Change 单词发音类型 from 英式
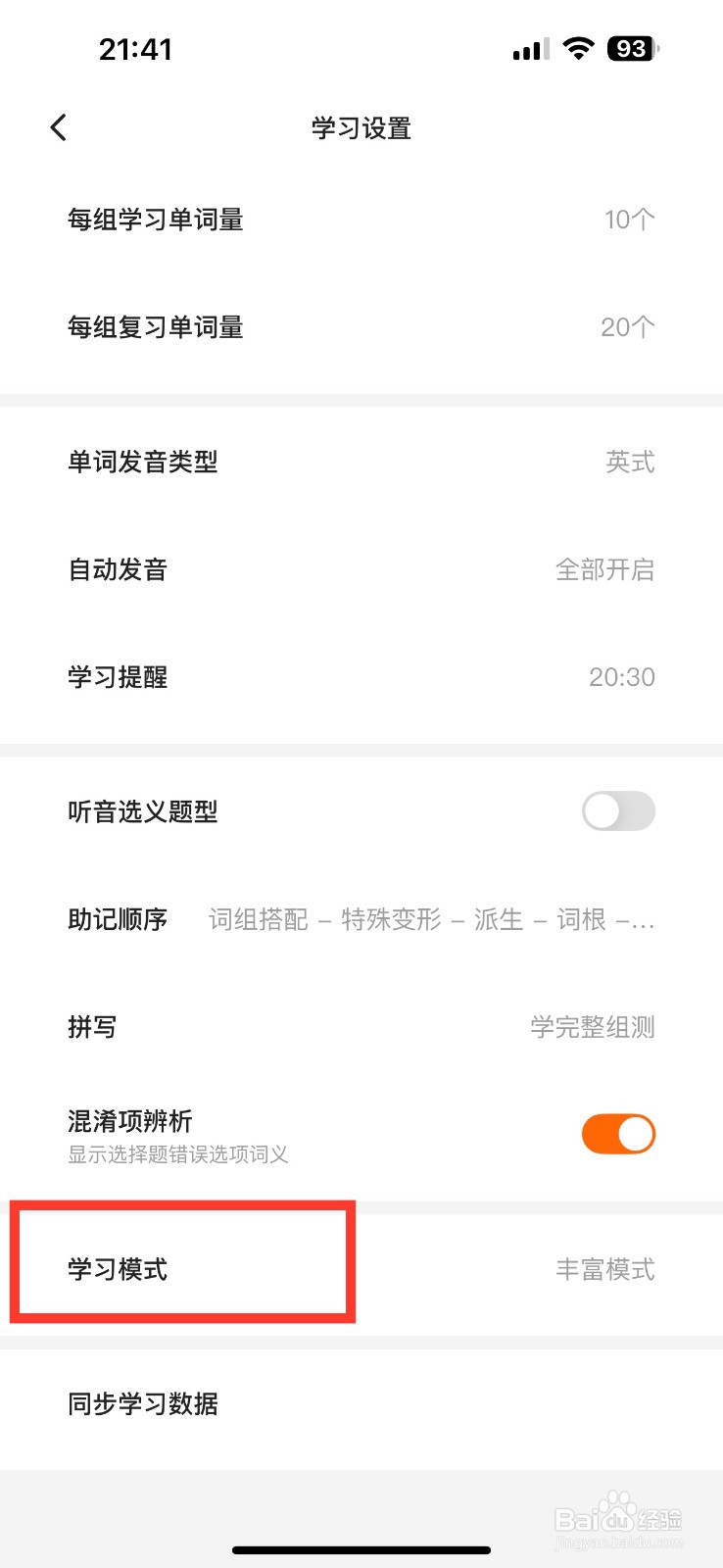723x1568 pixels. click(361, 462)
